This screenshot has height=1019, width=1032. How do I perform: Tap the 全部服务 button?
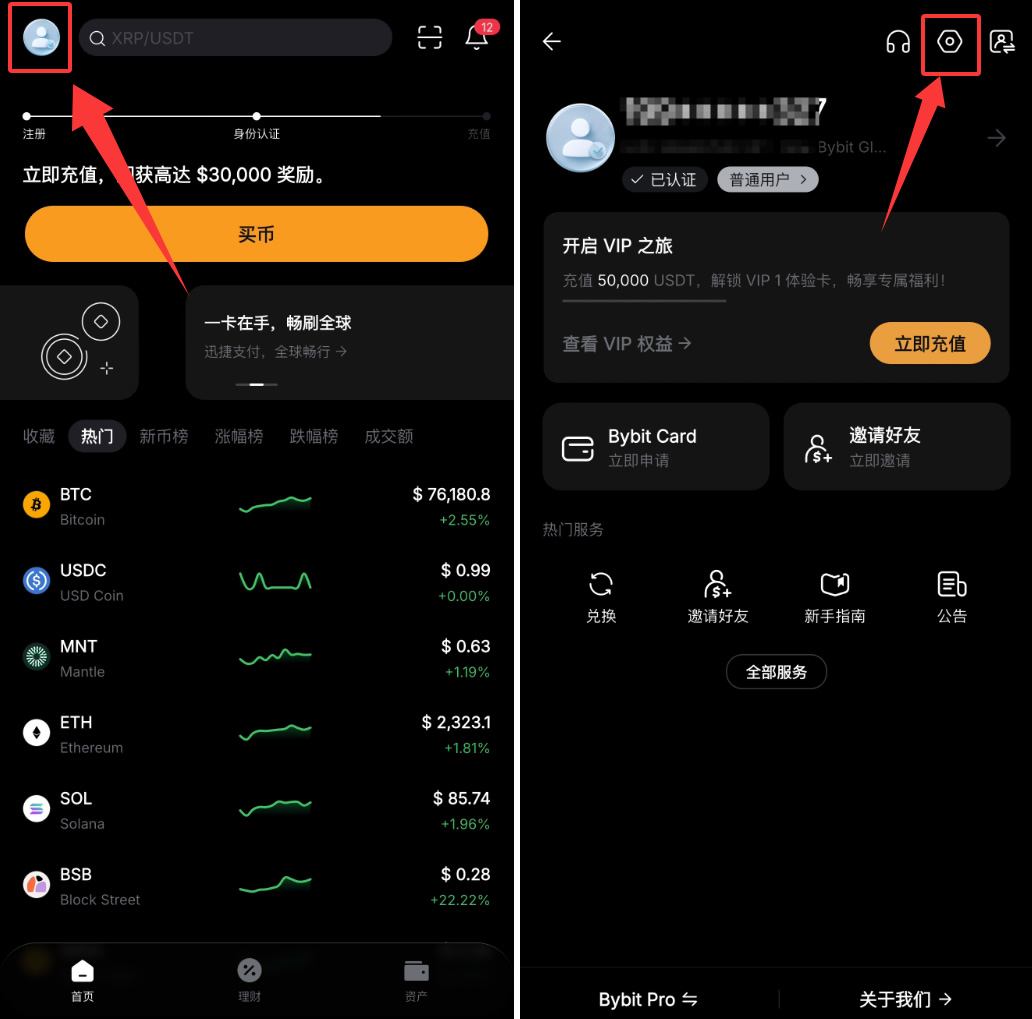pyautogui.click(x=776, y=671)
